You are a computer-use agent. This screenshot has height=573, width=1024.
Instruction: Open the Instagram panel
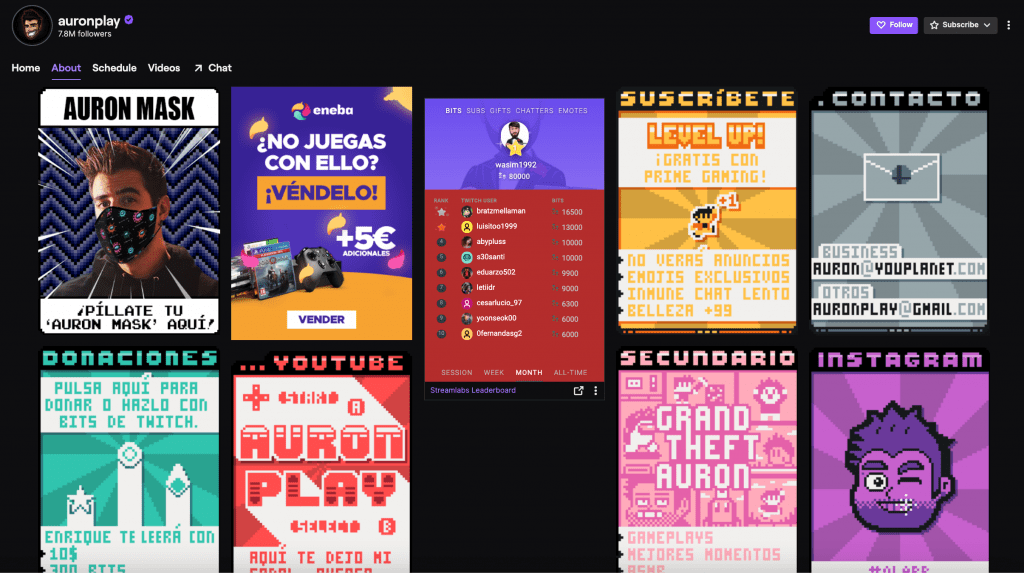coord(899,460)
